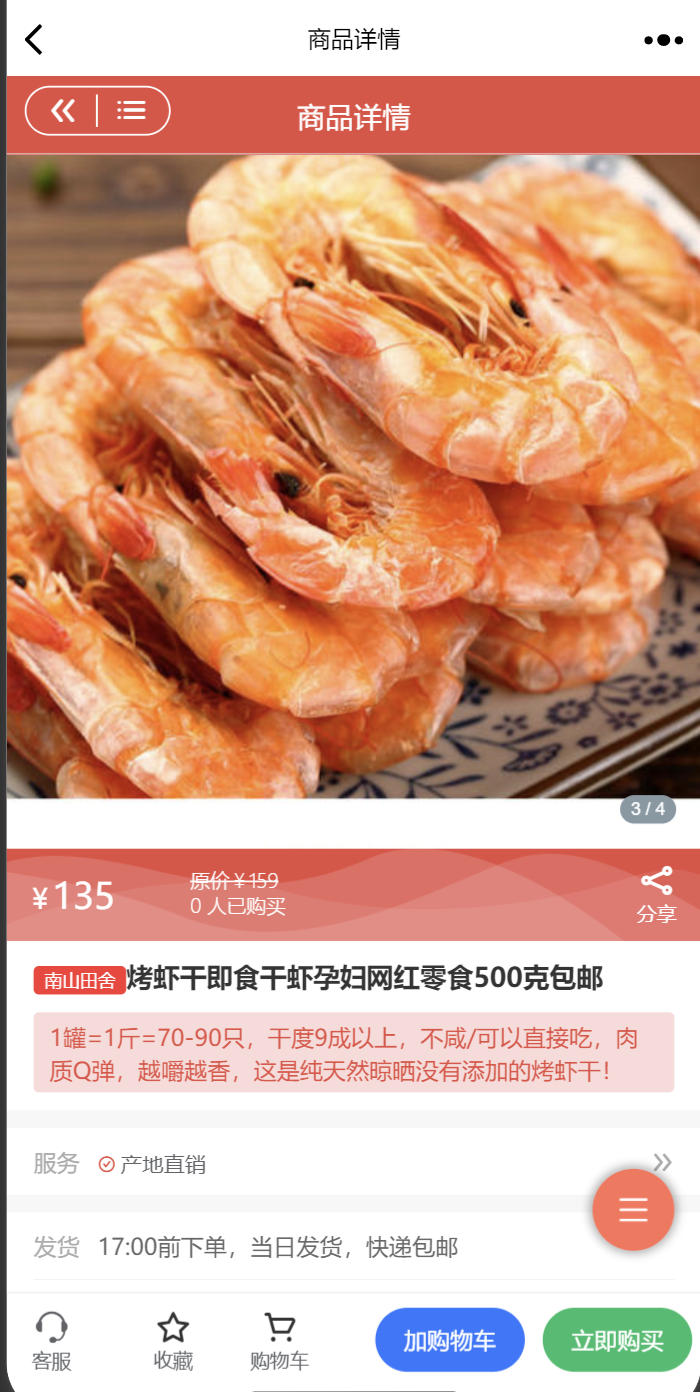Image resolution: width=700 pixels, height=1392 pixels.
Task: Open the 南山田舍 shop tag
Action: (80, 981)
